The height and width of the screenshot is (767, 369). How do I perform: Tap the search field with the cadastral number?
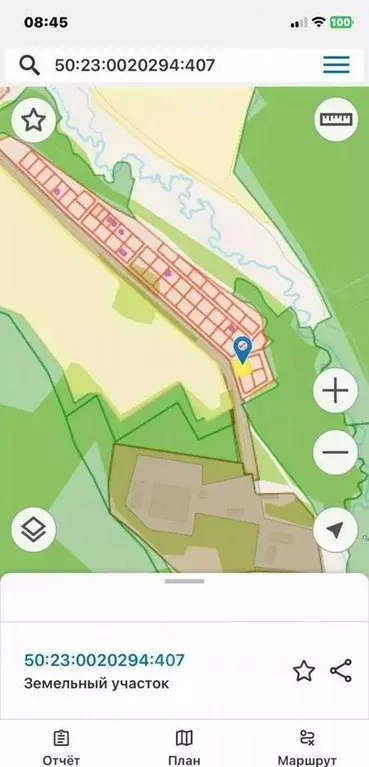tap(166, 65)
